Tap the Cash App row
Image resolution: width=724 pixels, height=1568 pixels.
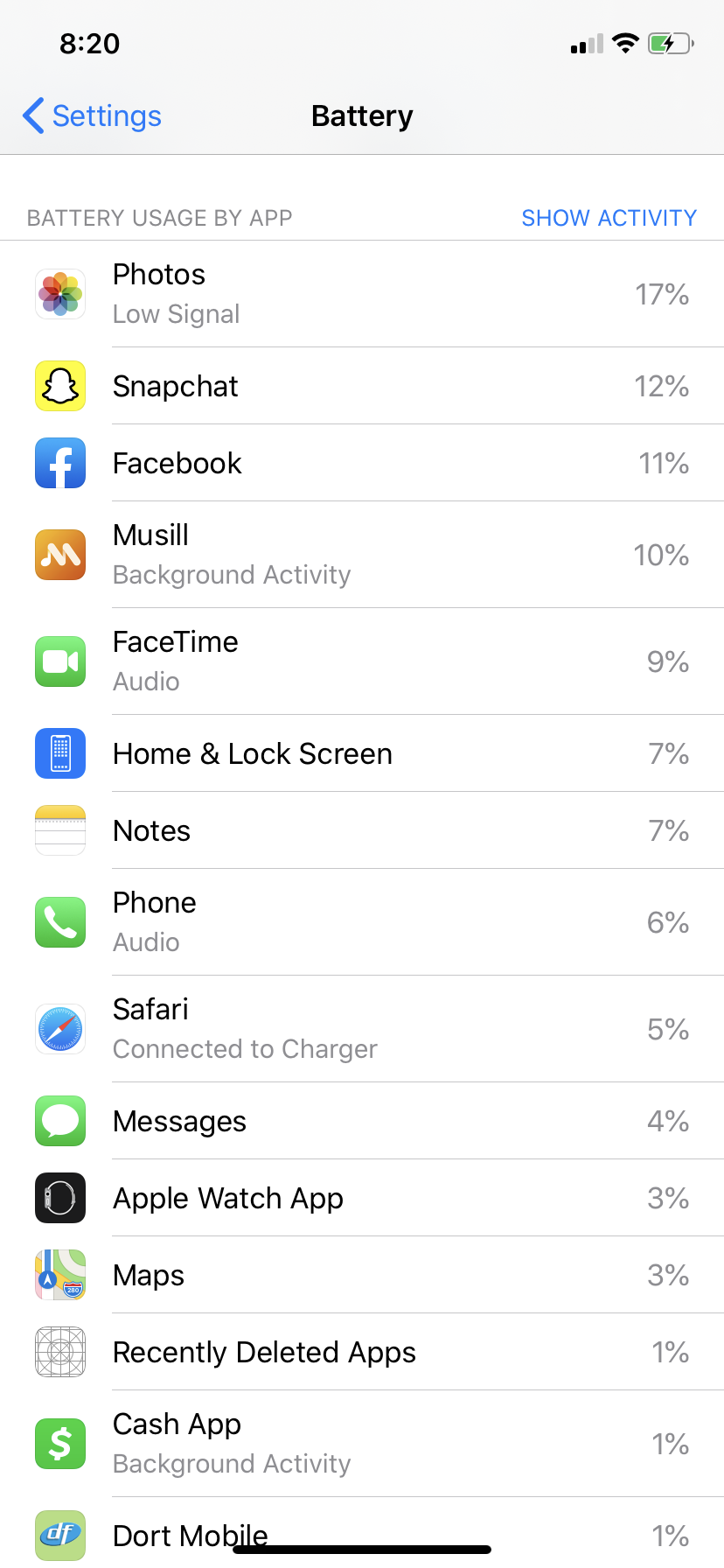362,1444
